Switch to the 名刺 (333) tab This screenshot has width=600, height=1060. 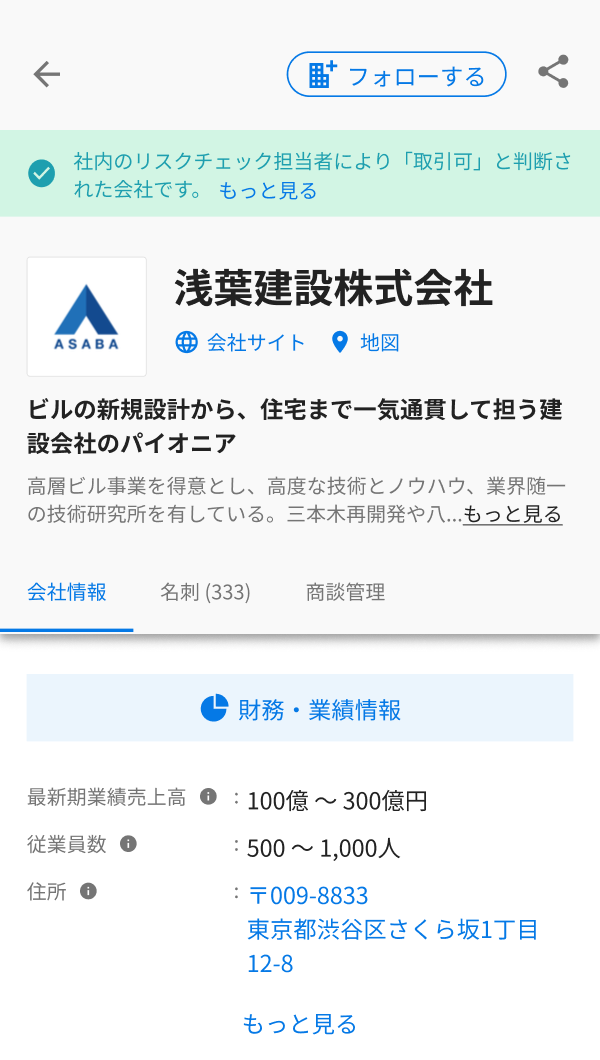point(205,592)
